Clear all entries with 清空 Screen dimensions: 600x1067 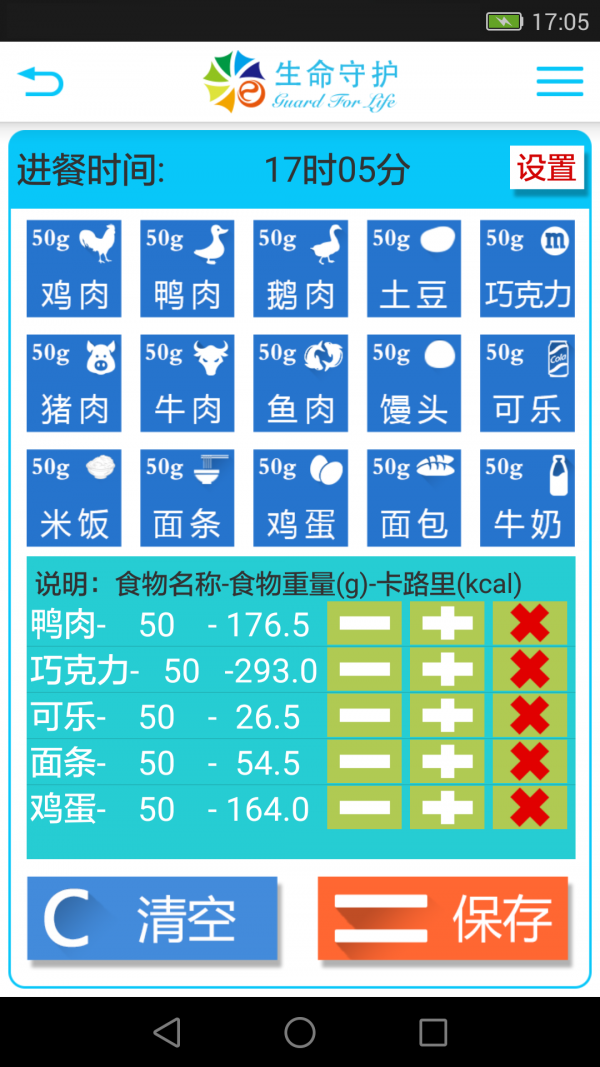point(152,919)
